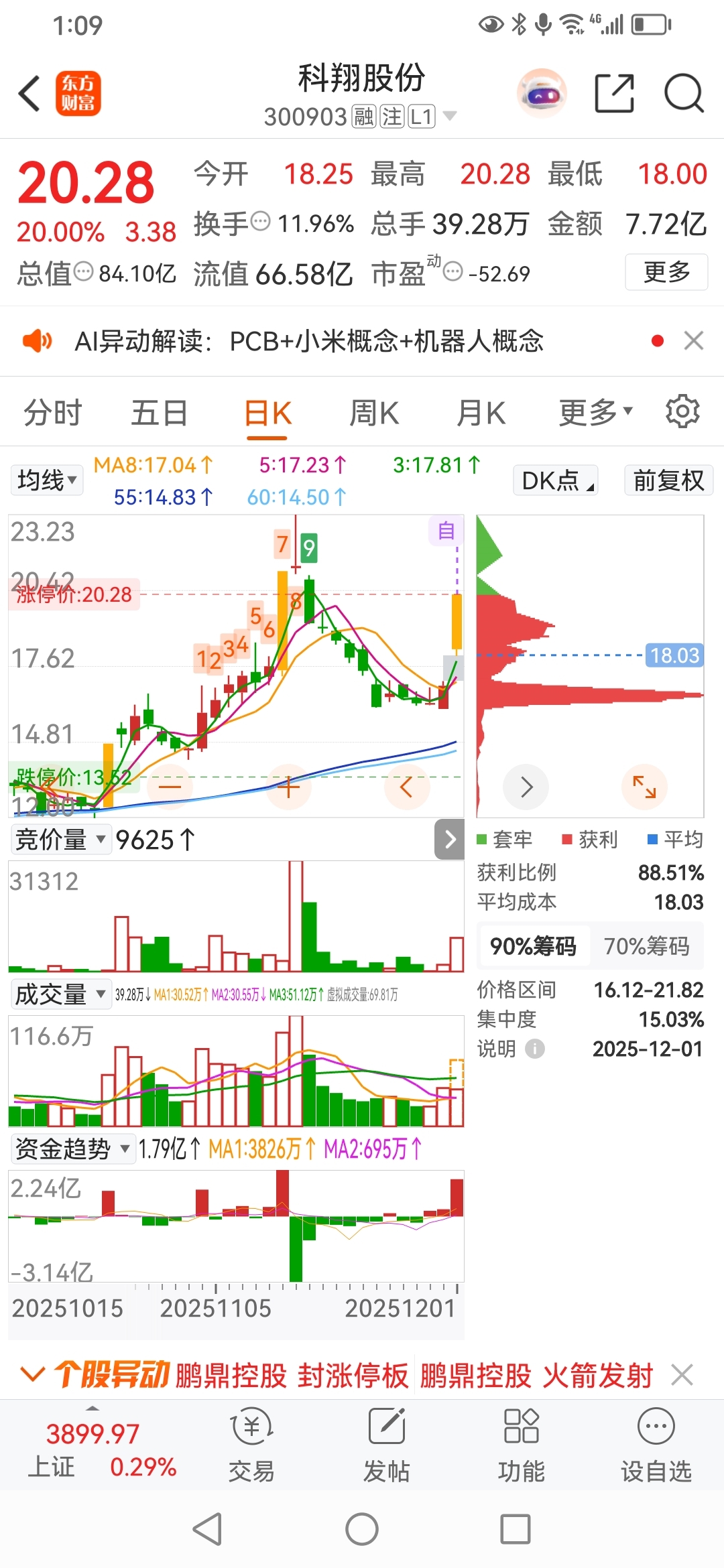The height and width of the screenshot is (1568, 724).
Task: Change the 前复权 adjustment setting
Action: (668, 480)
